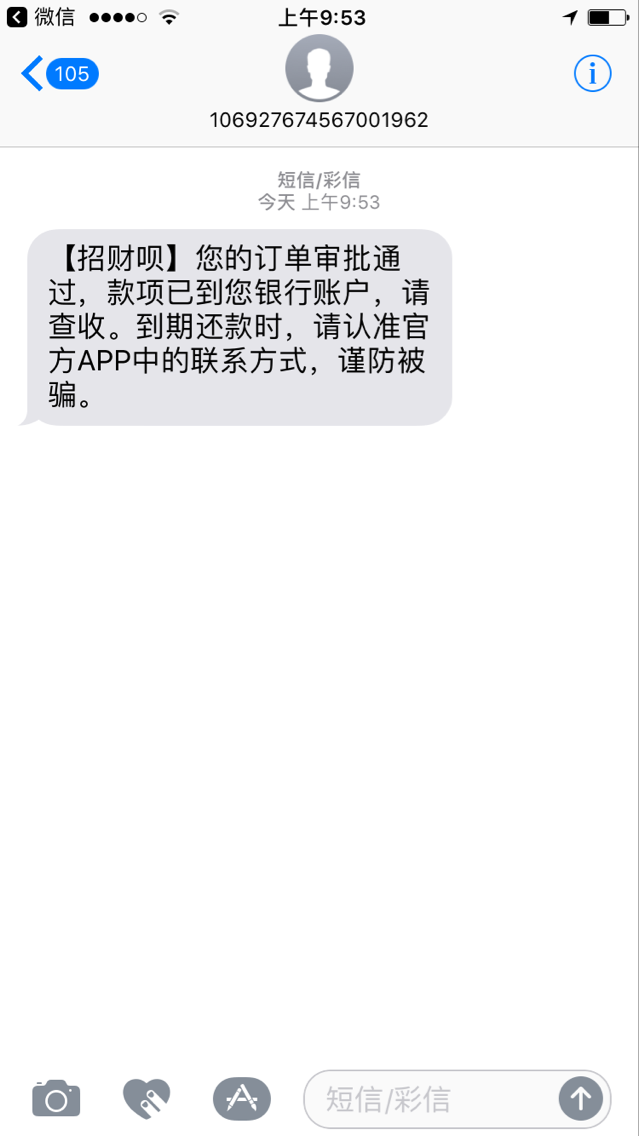This screenshot has height=1136, width=639.
Task: Open the Digital Touch heart icon
Action: pos(146,1099)
